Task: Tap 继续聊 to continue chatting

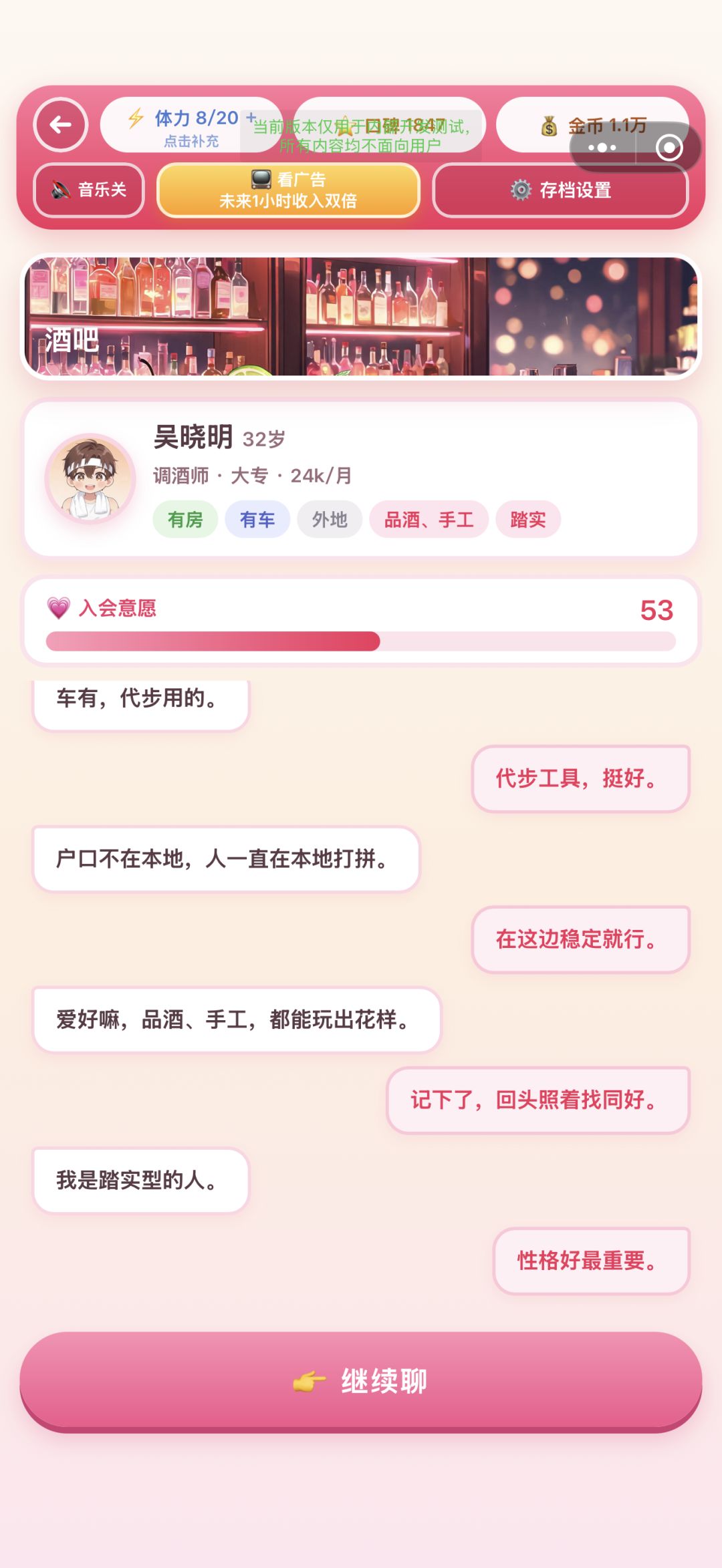Action: click(361, 1381)
